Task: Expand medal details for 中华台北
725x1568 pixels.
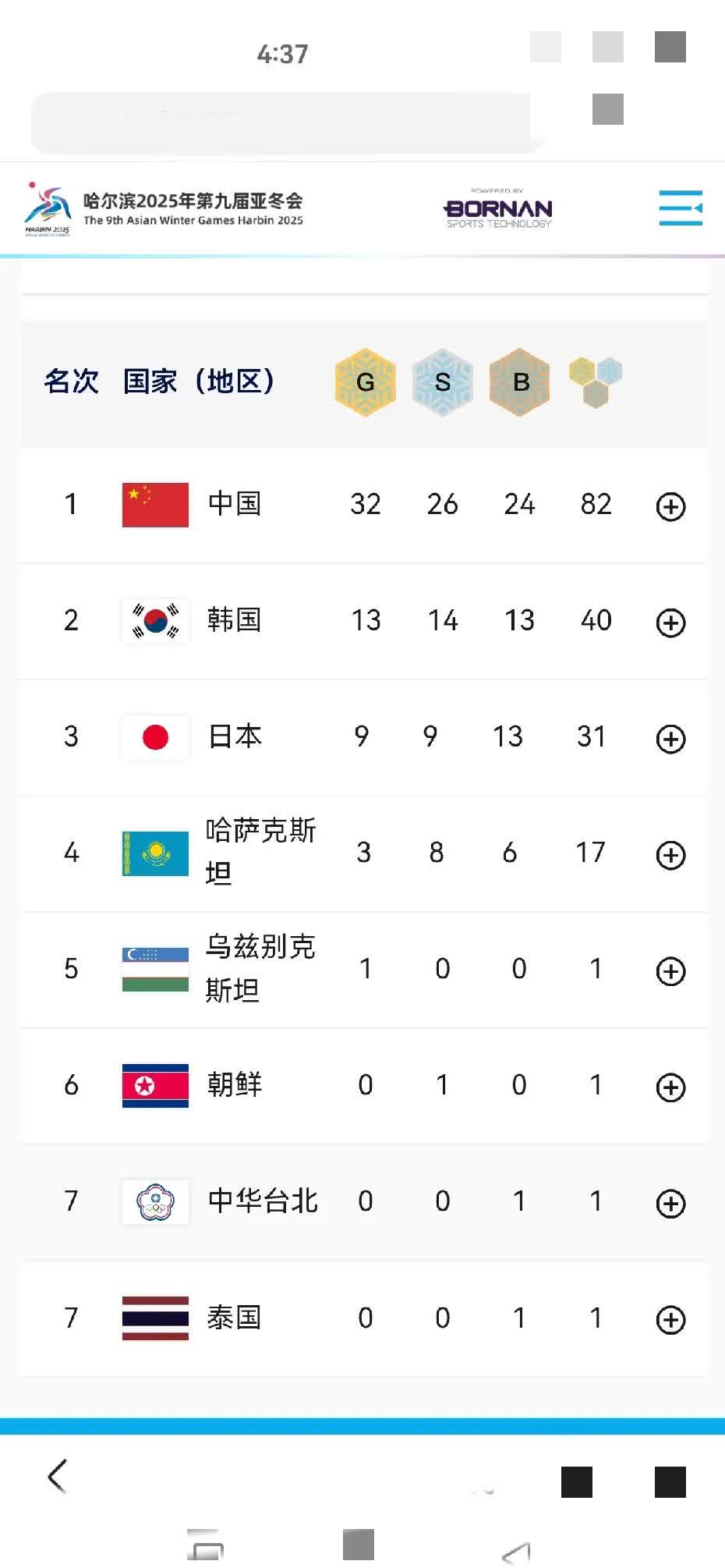Action: coord(670,1204)
